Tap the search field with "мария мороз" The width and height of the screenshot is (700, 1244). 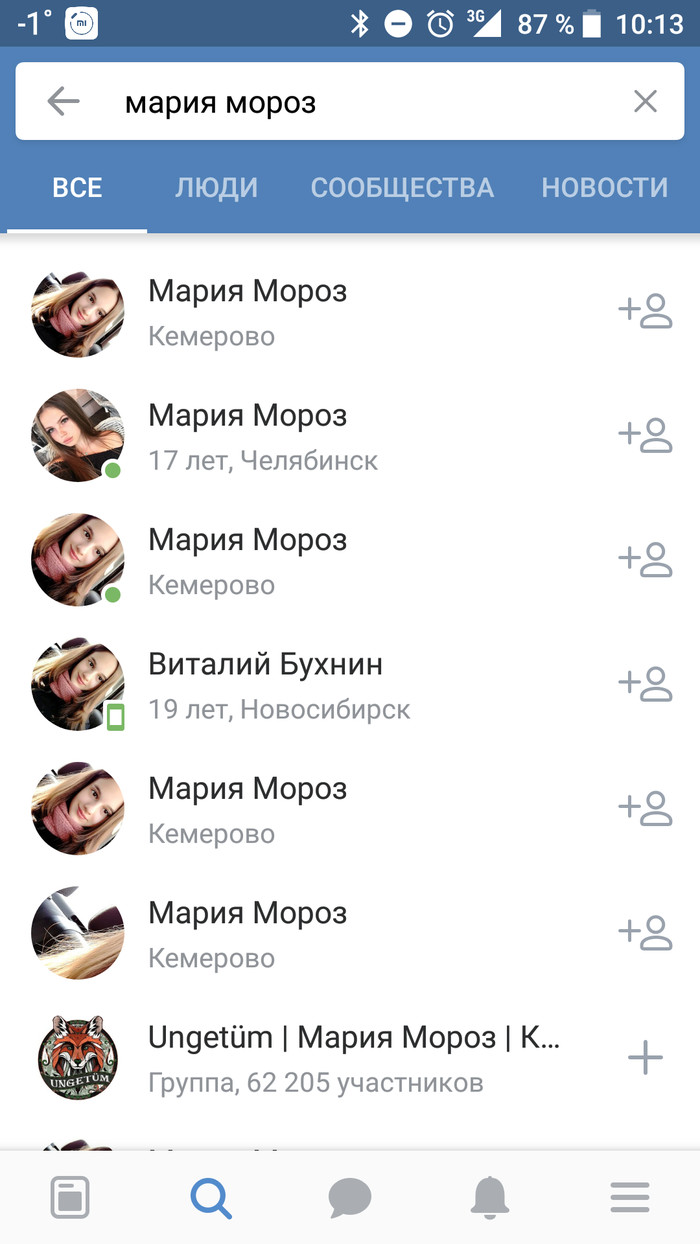click(350, 102)
